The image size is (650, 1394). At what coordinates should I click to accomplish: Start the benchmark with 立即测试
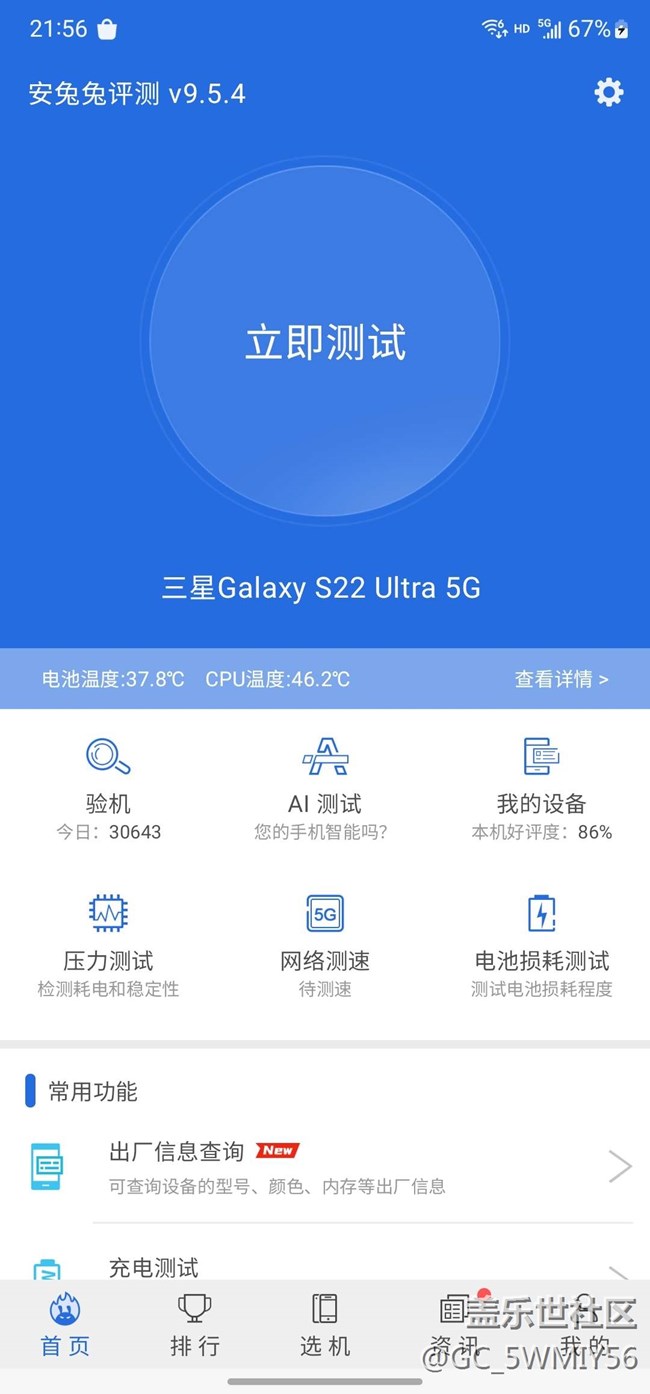click(325, 341)
